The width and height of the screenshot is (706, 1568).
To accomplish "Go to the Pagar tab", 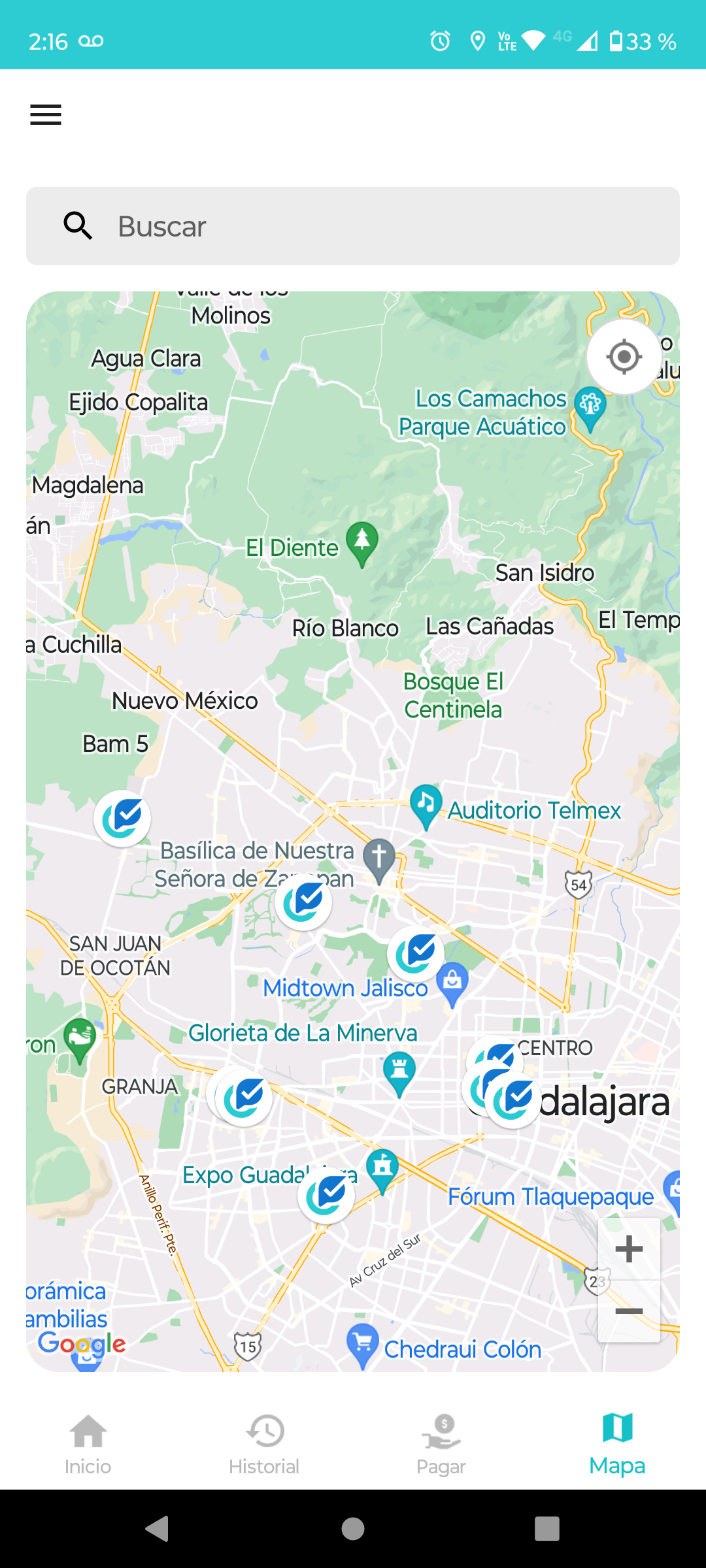I will pos(441,1444).
